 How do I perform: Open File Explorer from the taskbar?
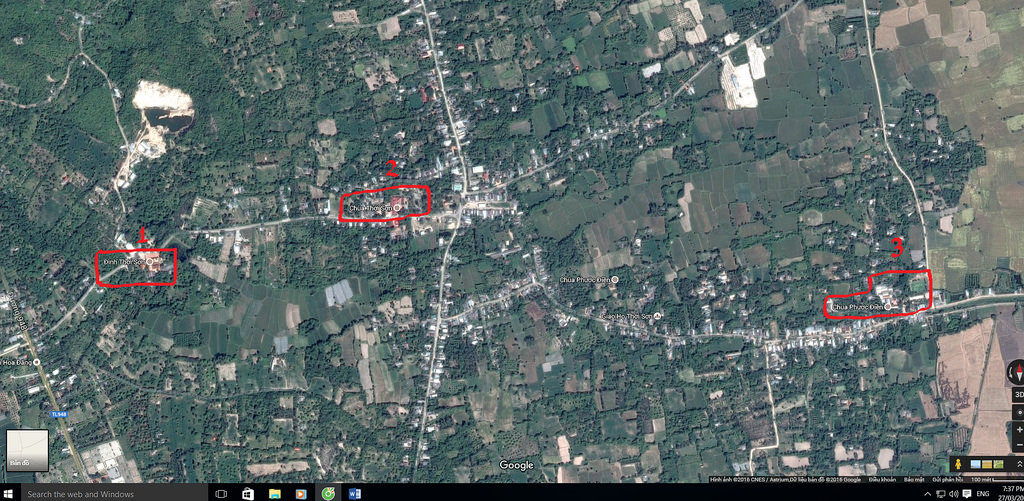click(274, 493)
